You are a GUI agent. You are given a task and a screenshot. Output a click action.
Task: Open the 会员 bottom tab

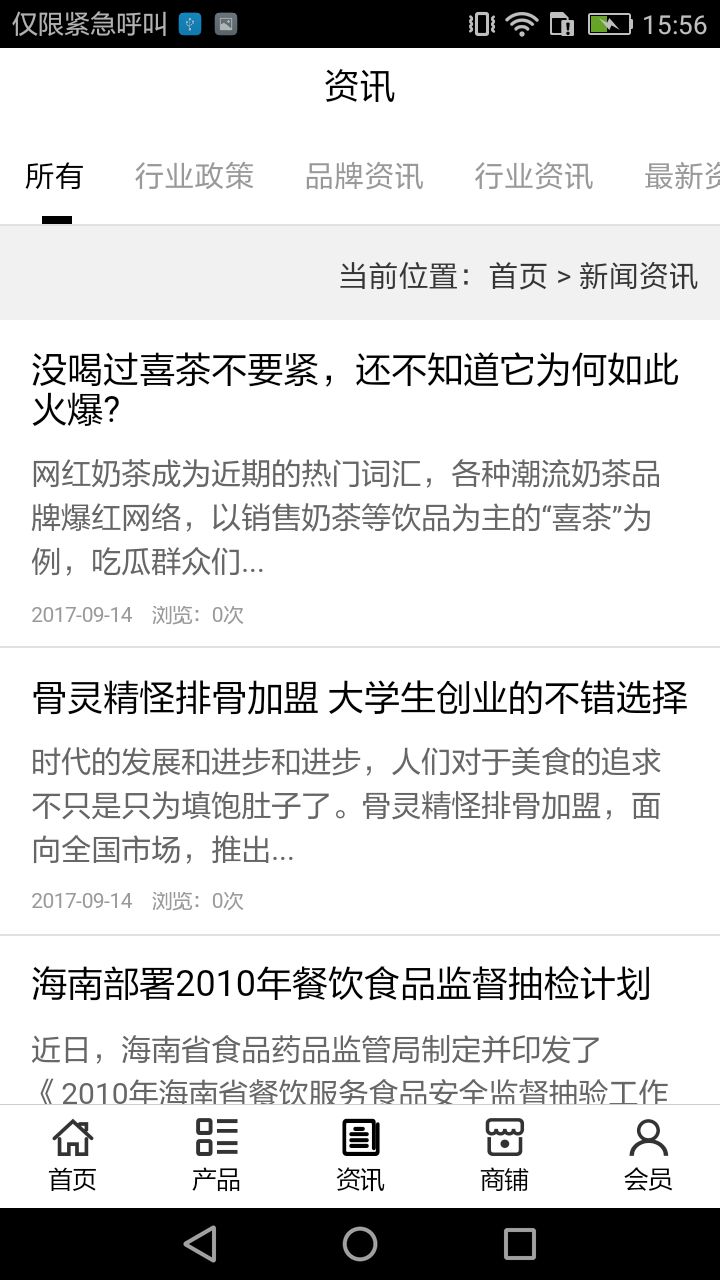tap(648, 1156)
